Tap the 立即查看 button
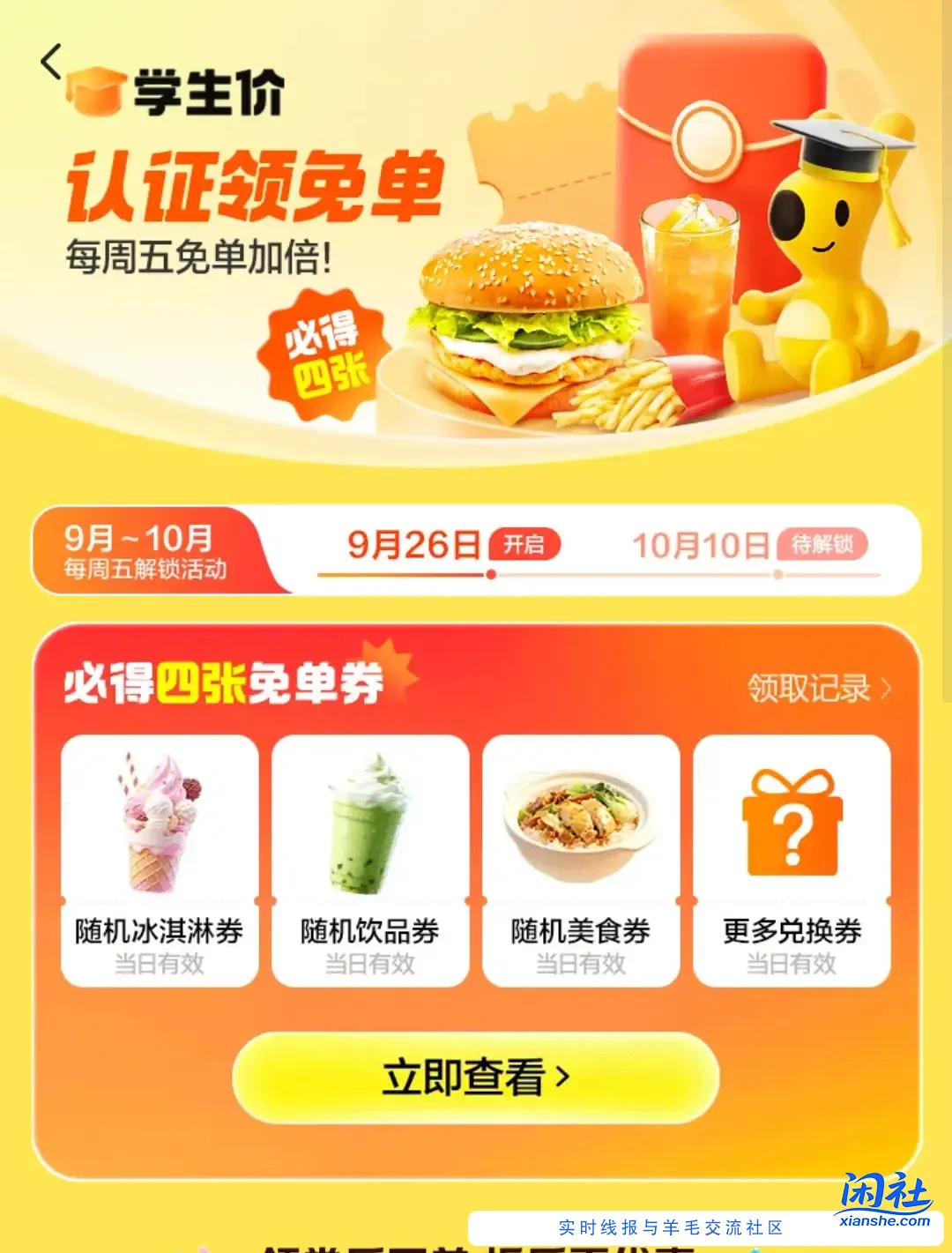This screenshot has width=952, height=1253. [x=476, y=1077]
